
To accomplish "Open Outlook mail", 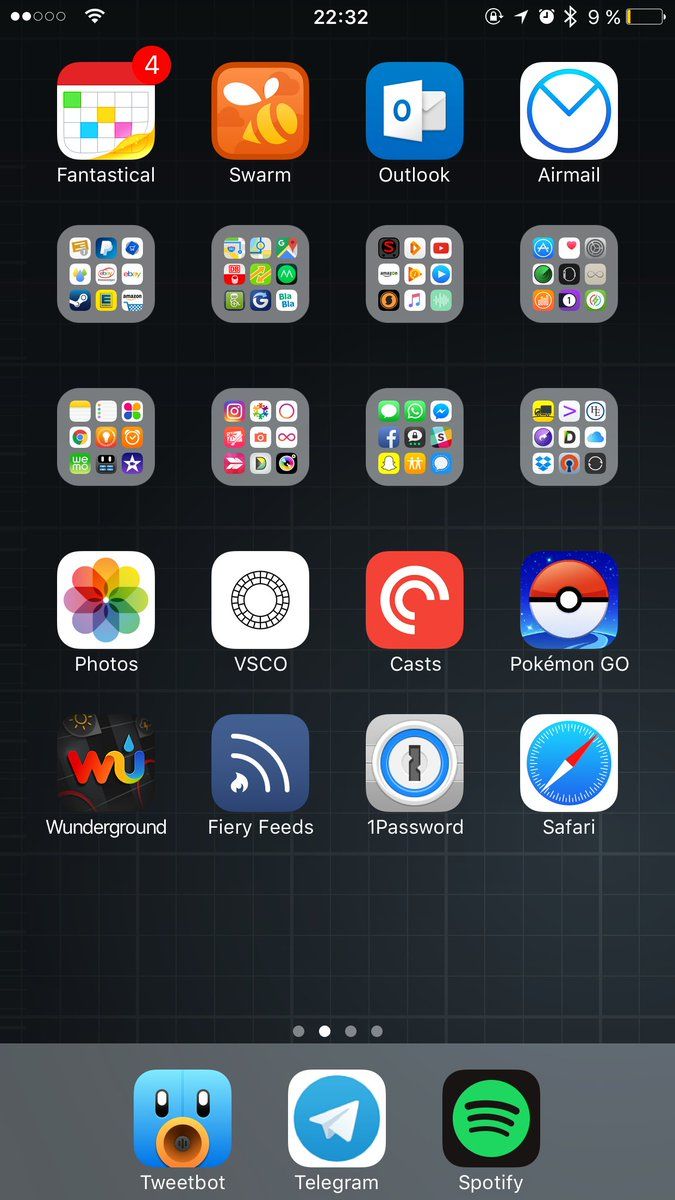I will 414,111.
